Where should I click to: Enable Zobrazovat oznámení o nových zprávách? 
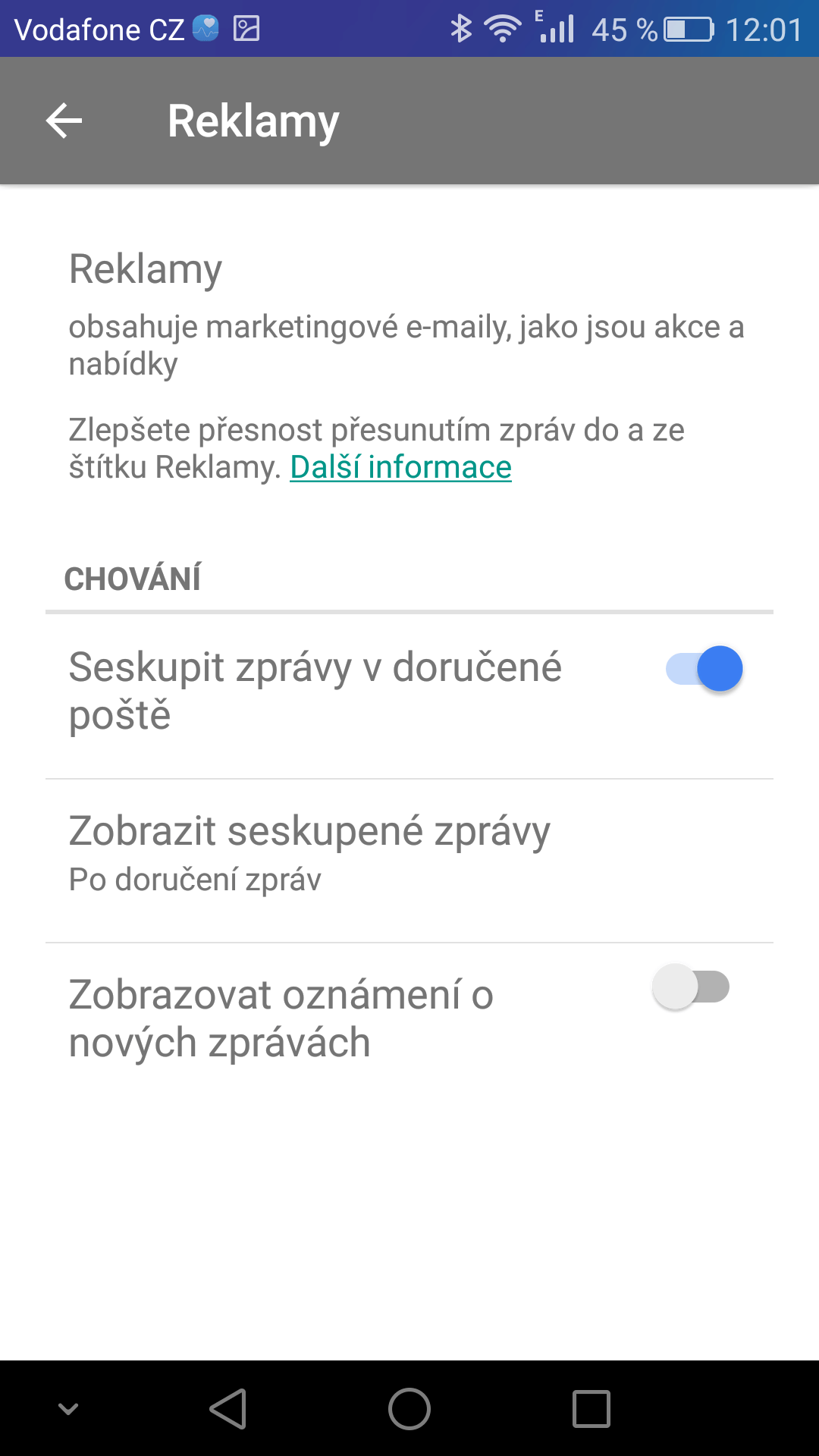691,987
